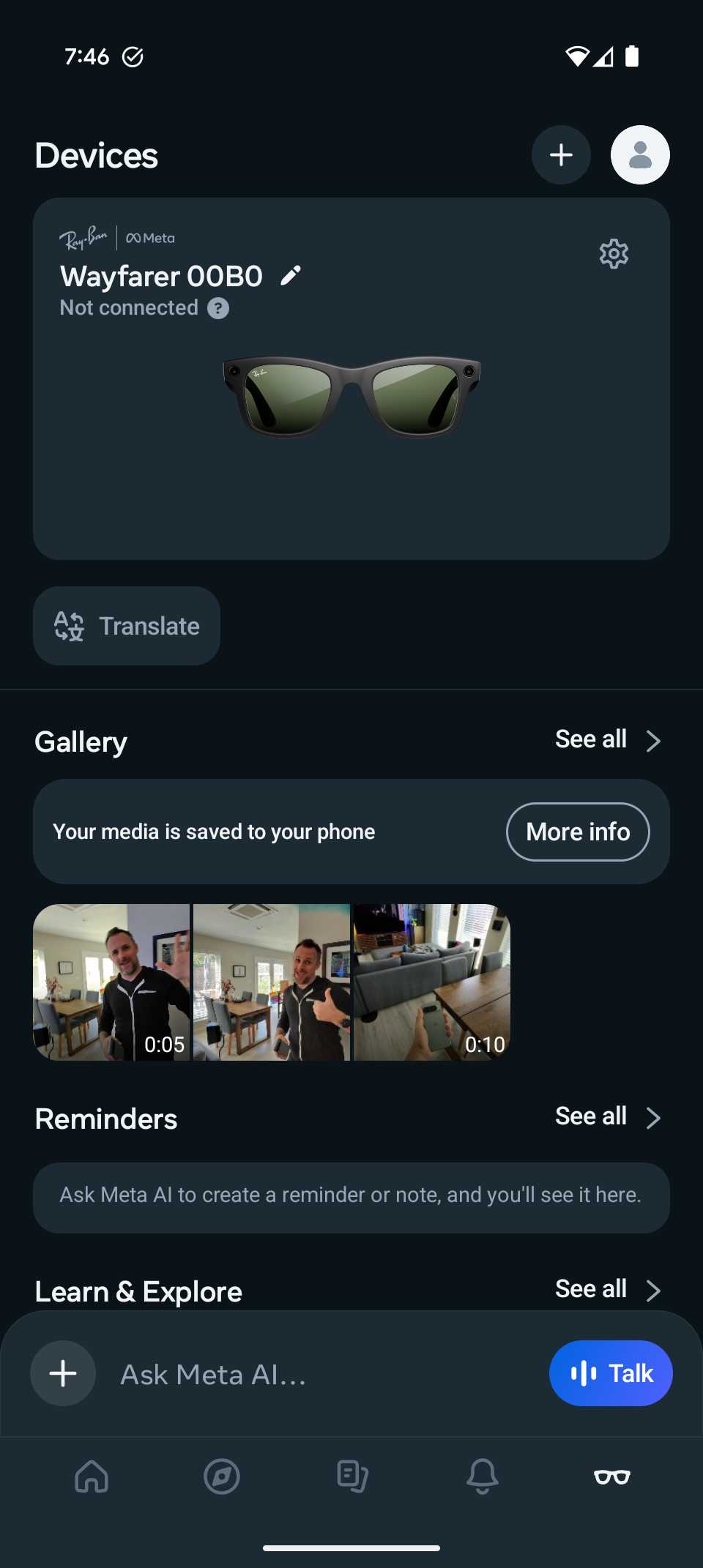Get help on Not connected status

point(218,308)
